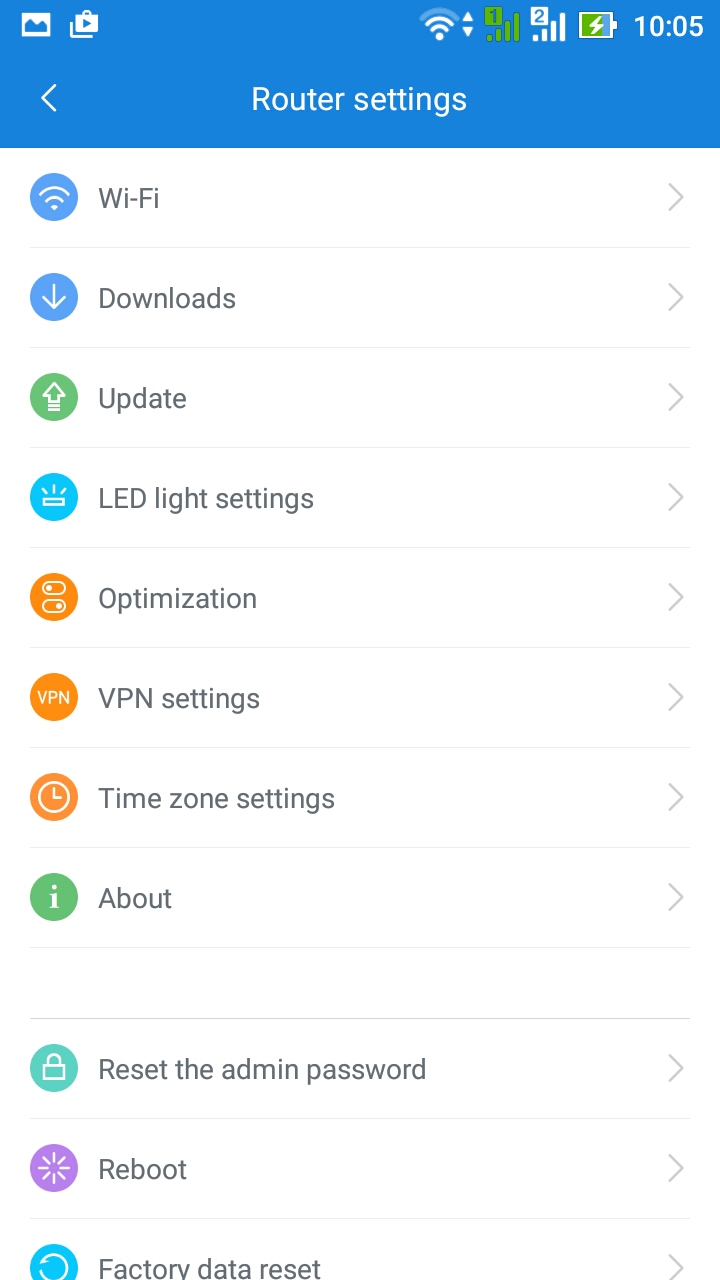The width and height of the screenshot is (720, 1280).
Task: Open Time zone settings
Action: (360, 798)
